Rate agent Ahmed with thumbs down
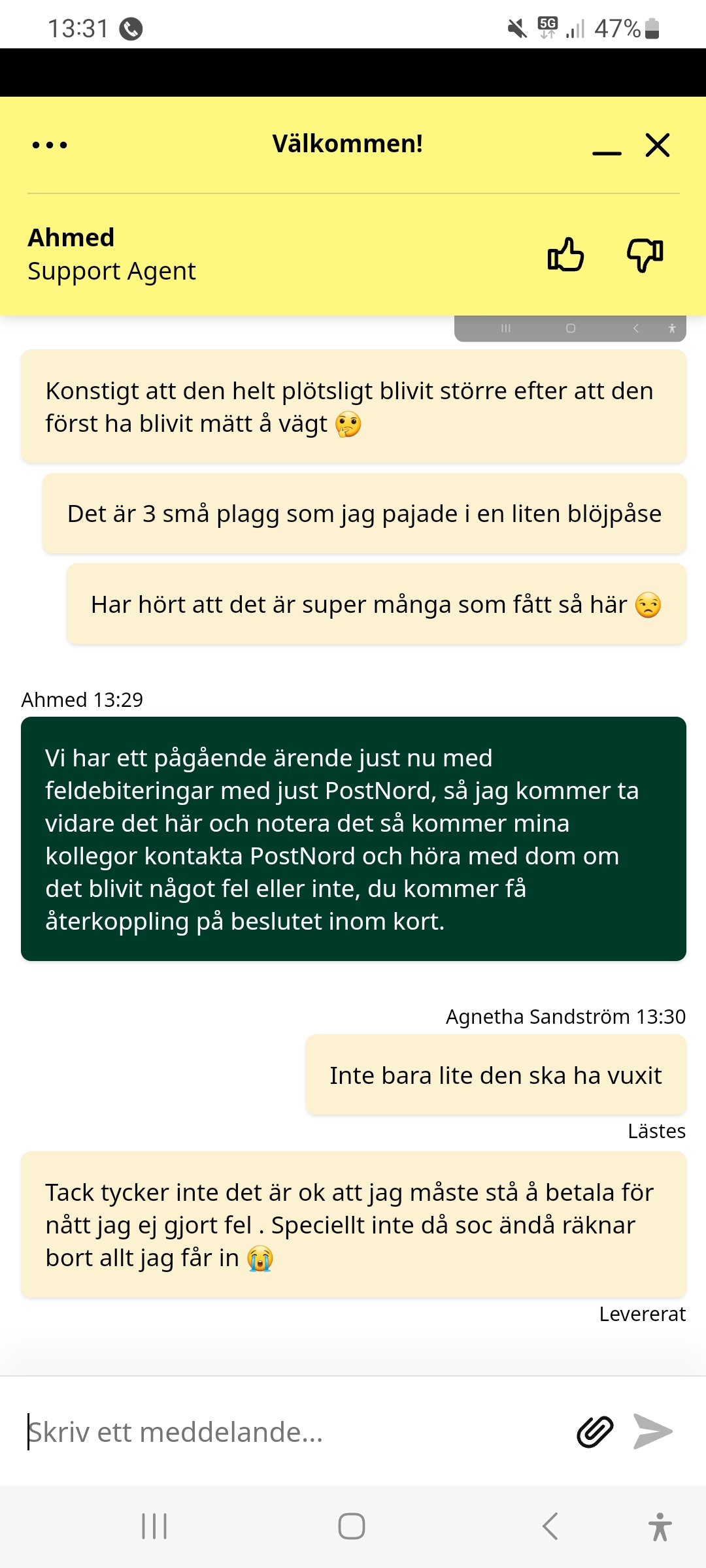The height and width of the screenshot is (1568, 706). pos(645,255)
